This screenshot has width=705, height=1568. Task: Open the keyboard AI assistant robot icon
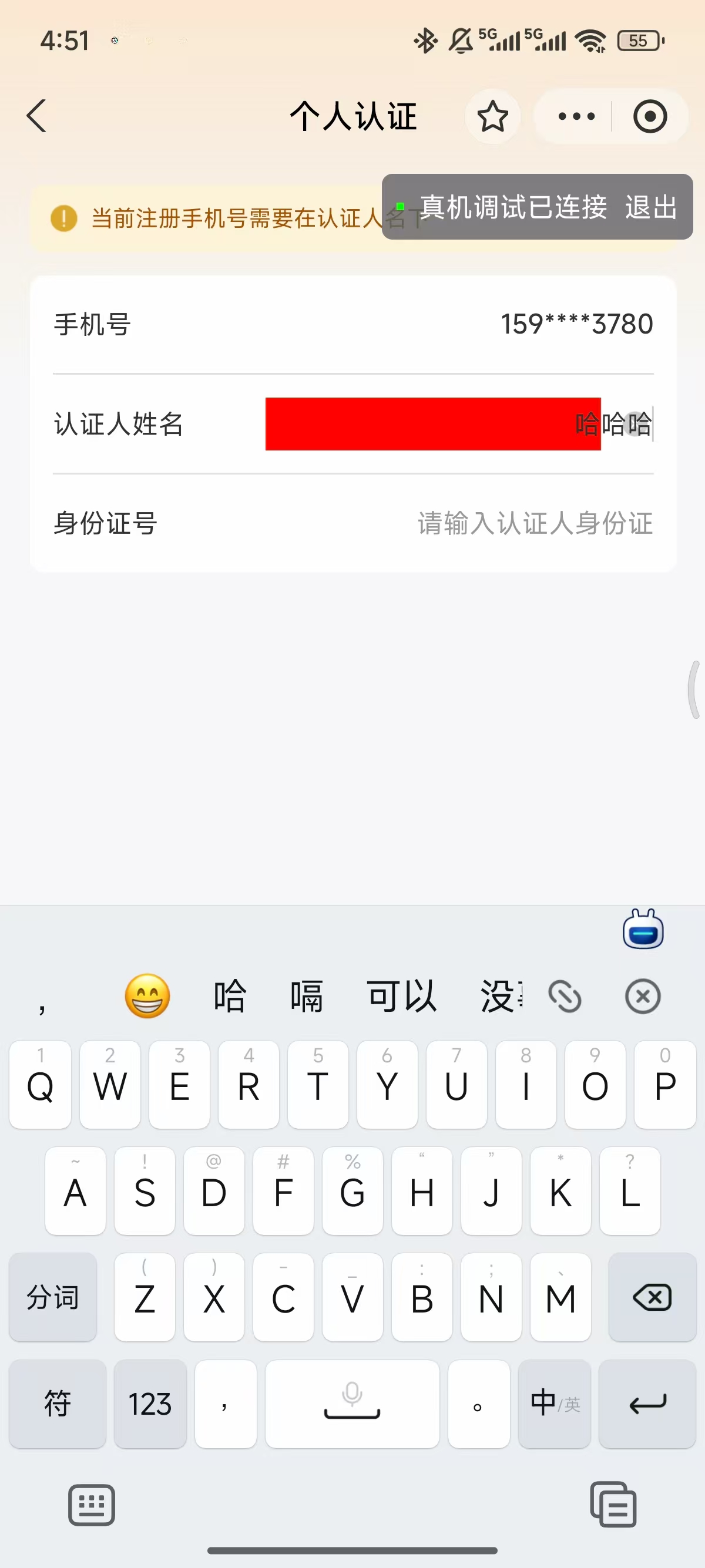point(643,929)
